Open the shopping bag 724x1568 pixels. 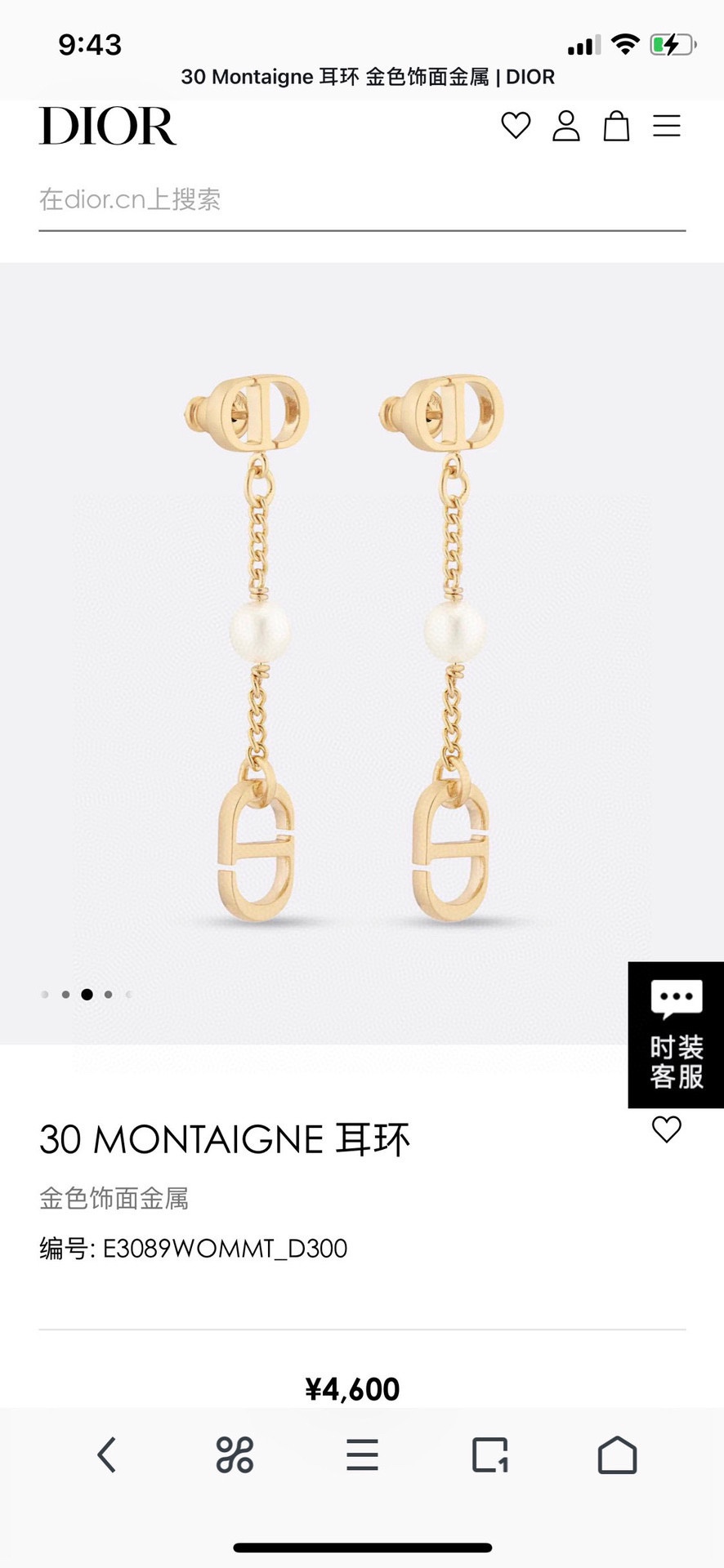(616, 126)
